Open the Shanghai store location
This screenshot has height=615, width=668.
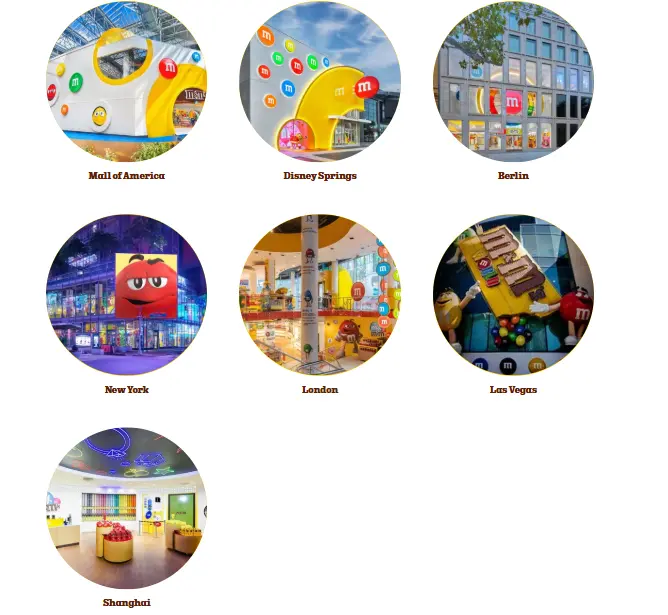[126, 508]
